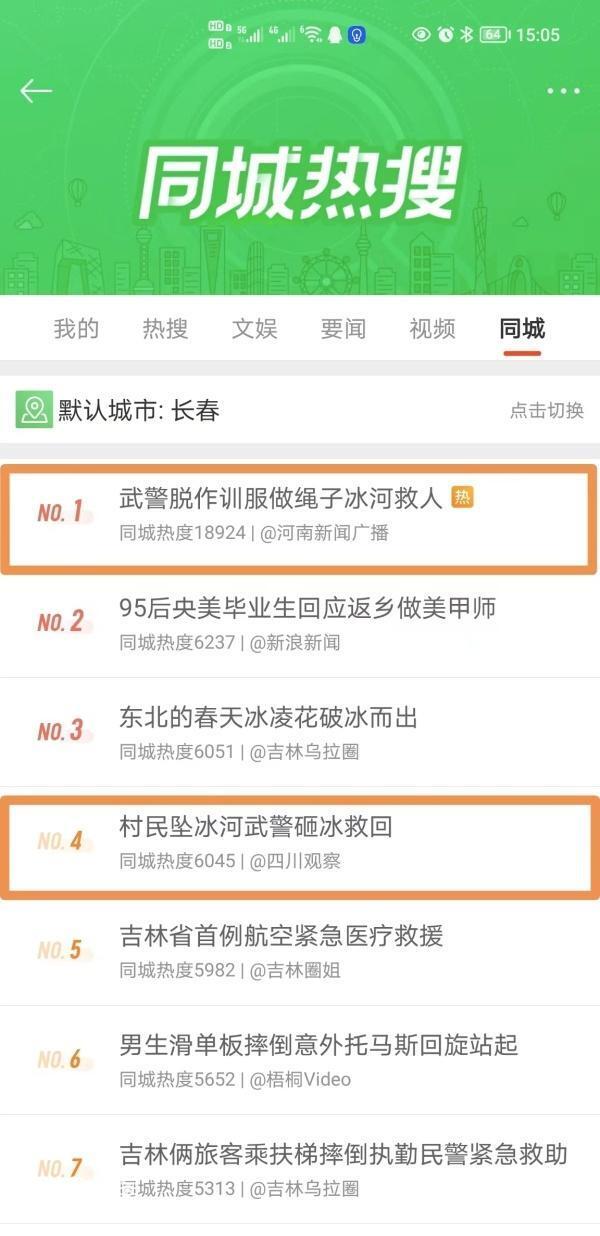
Task: Switch to the 我的 tab
Action: coord(76,329)
